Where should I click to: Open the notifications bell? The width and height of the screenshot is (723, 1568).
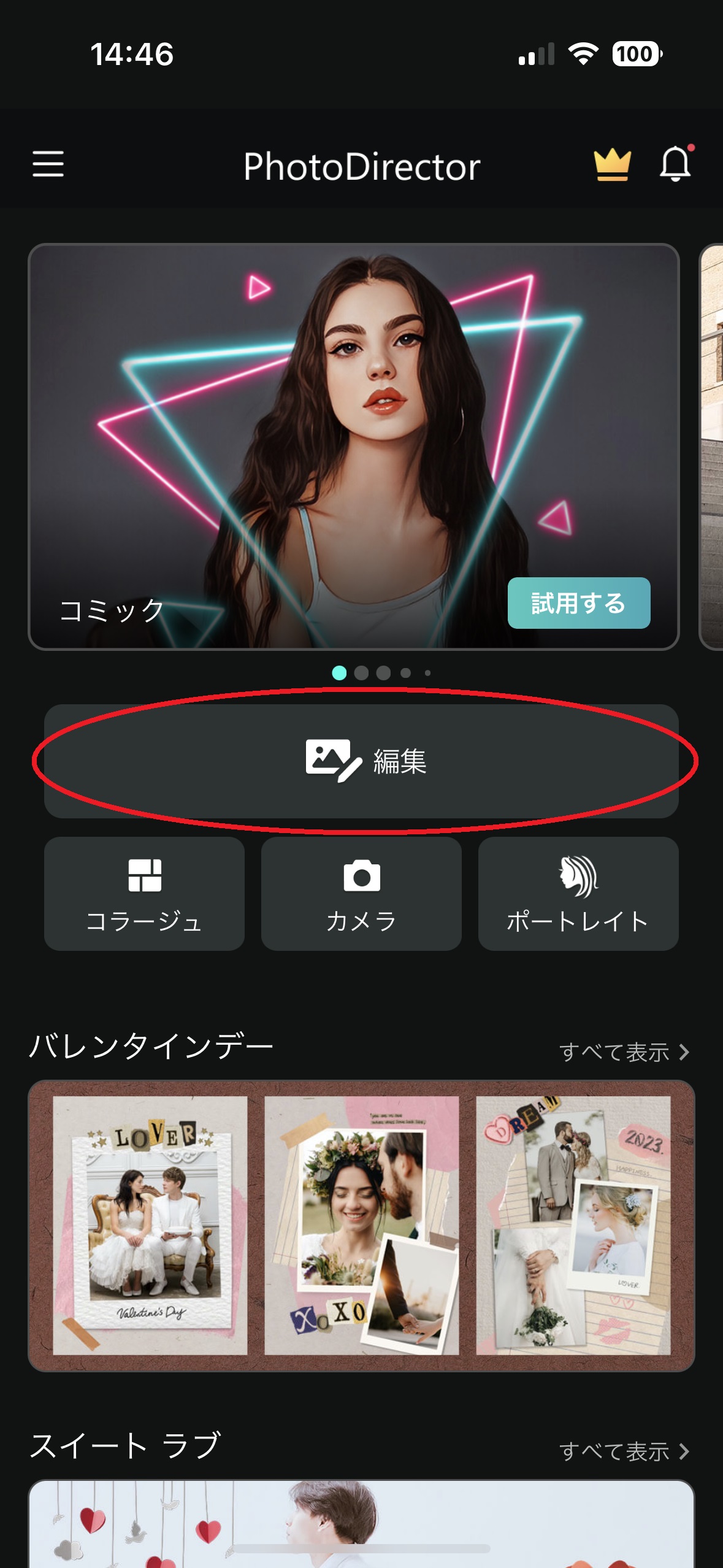point(675,164)
